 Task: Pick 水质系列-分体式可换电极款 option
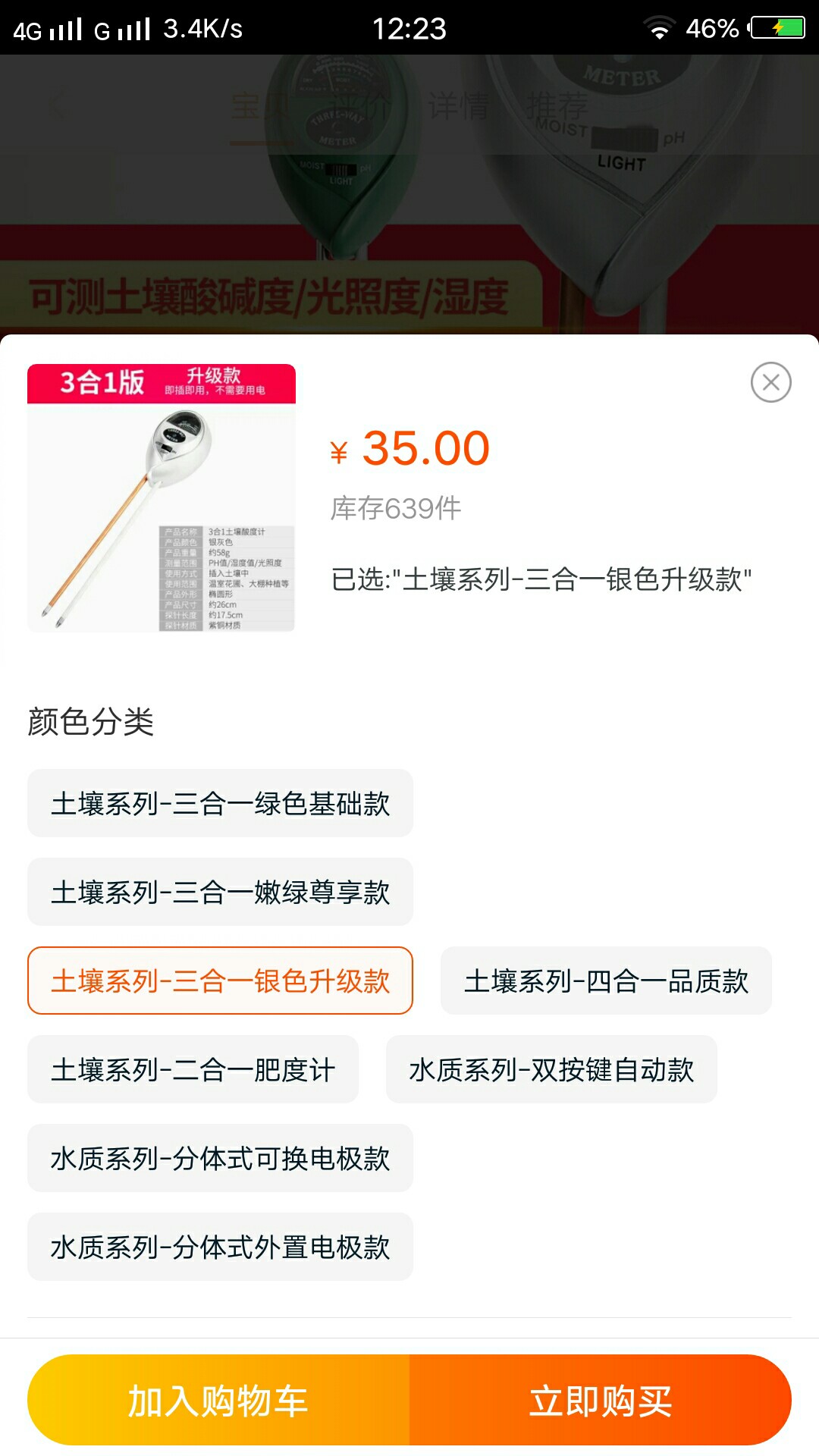click(x=220, y=1158)
